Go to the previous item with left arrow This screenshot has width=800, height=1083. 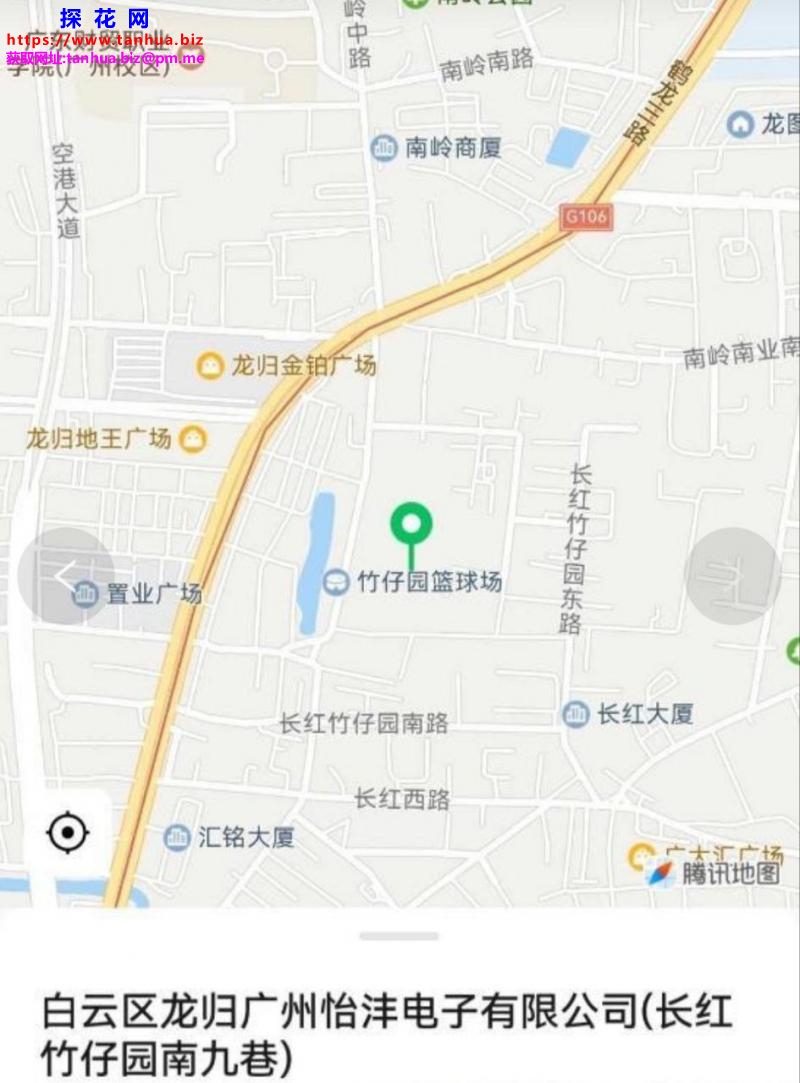pyautogui.click(x=66, y=576)
